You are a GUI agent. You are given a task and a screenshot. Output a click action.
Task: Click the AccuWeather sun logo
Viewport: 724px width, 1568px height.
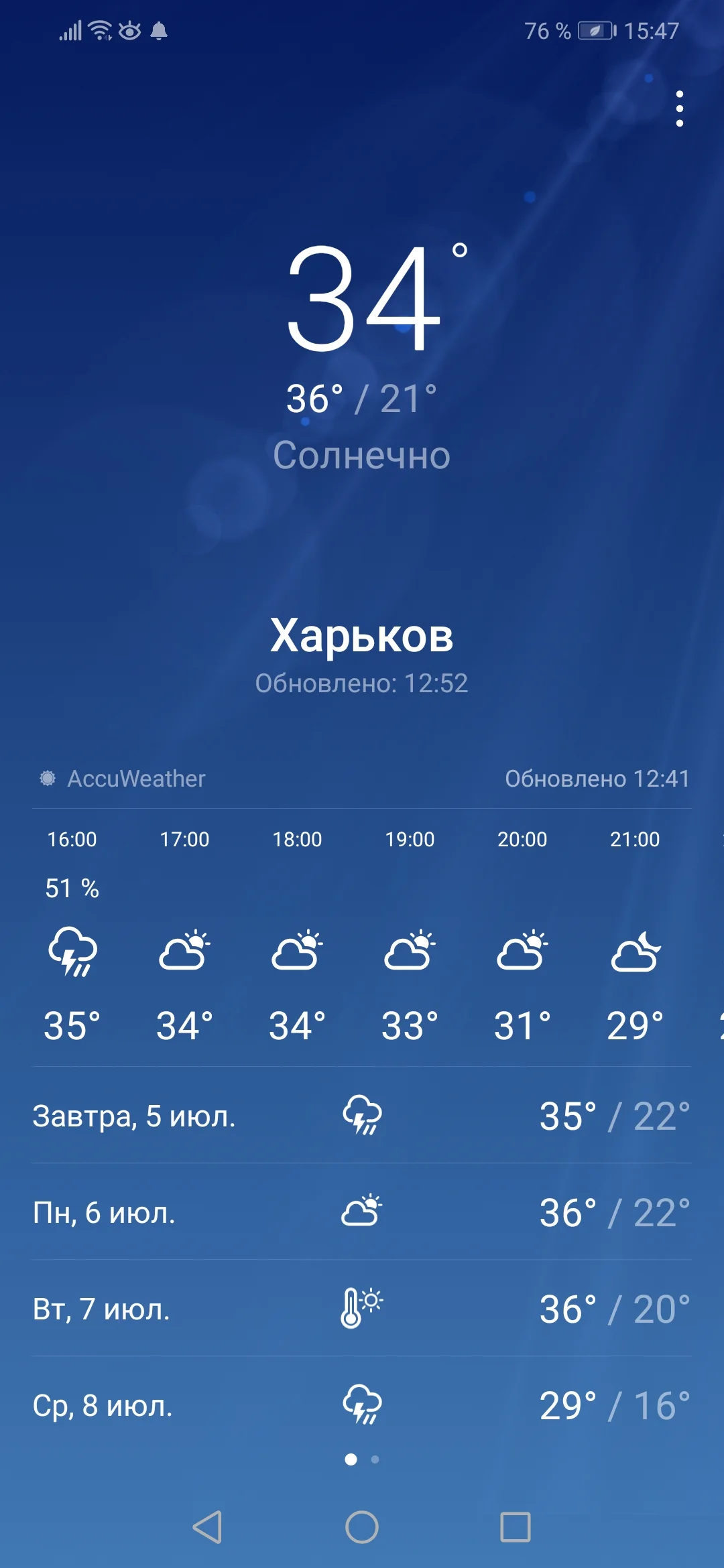(x=47, y=779)
